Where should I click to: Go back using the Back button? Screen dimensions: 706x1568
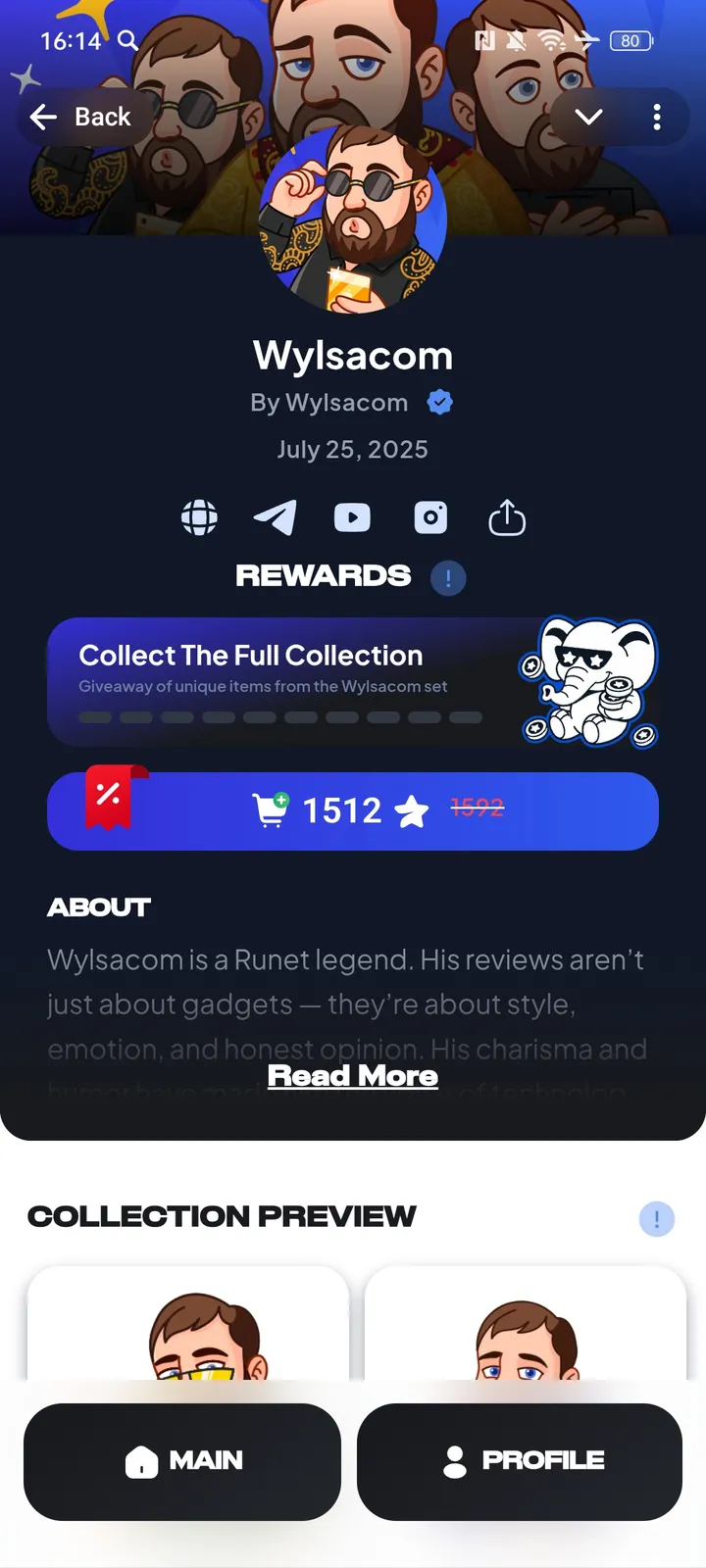(82, 118)
